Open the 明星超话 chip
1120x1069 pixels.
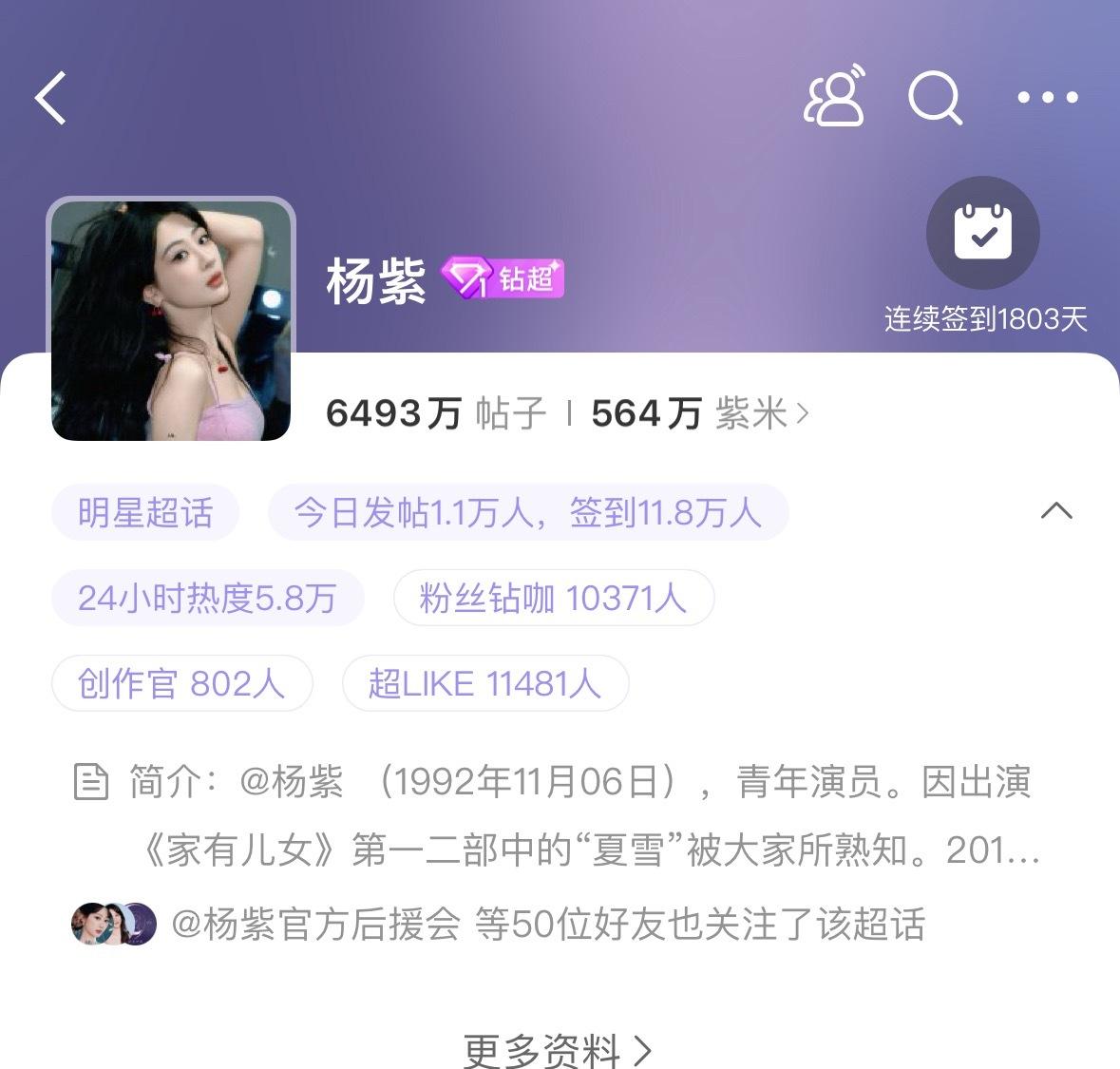coord(145,513)
